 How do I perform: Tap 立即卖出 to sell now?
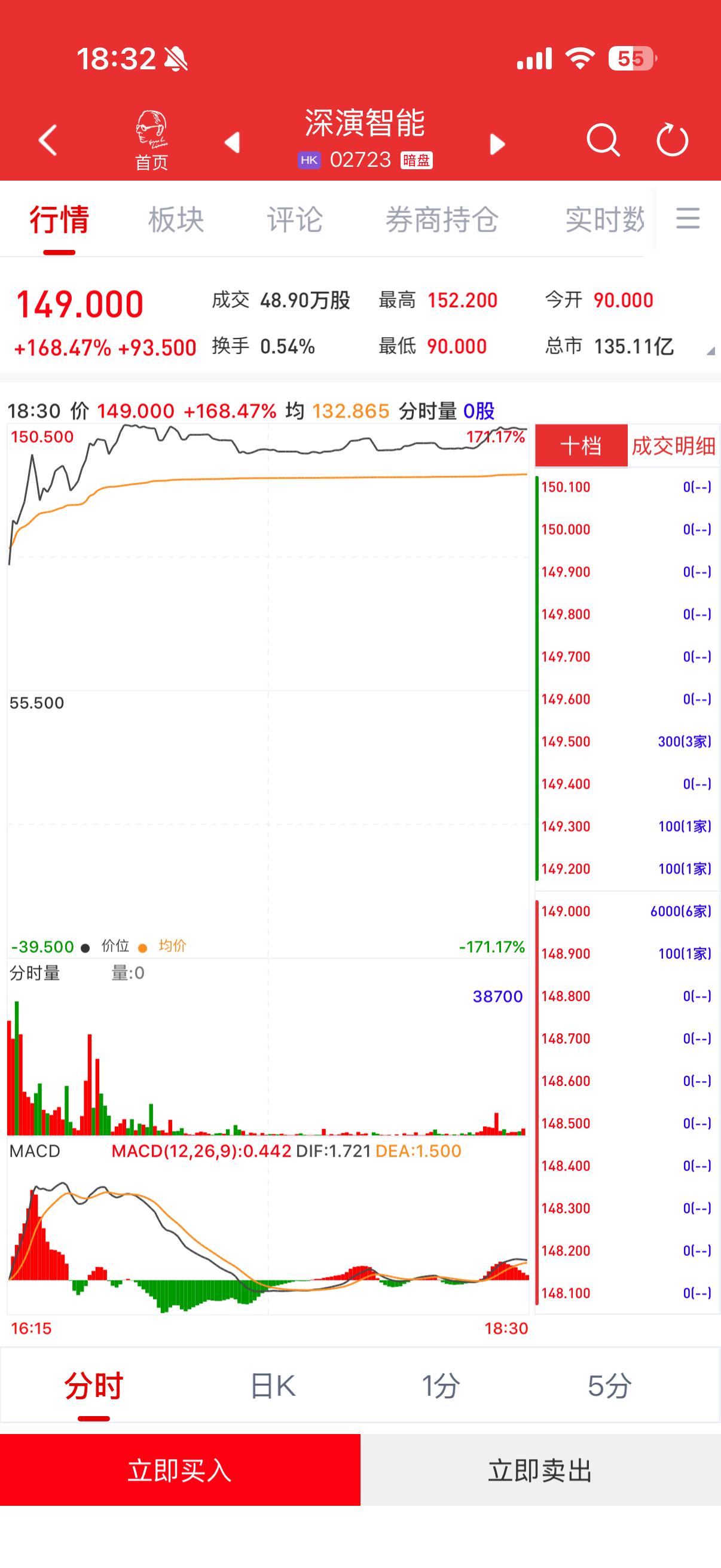[541, 1470]
